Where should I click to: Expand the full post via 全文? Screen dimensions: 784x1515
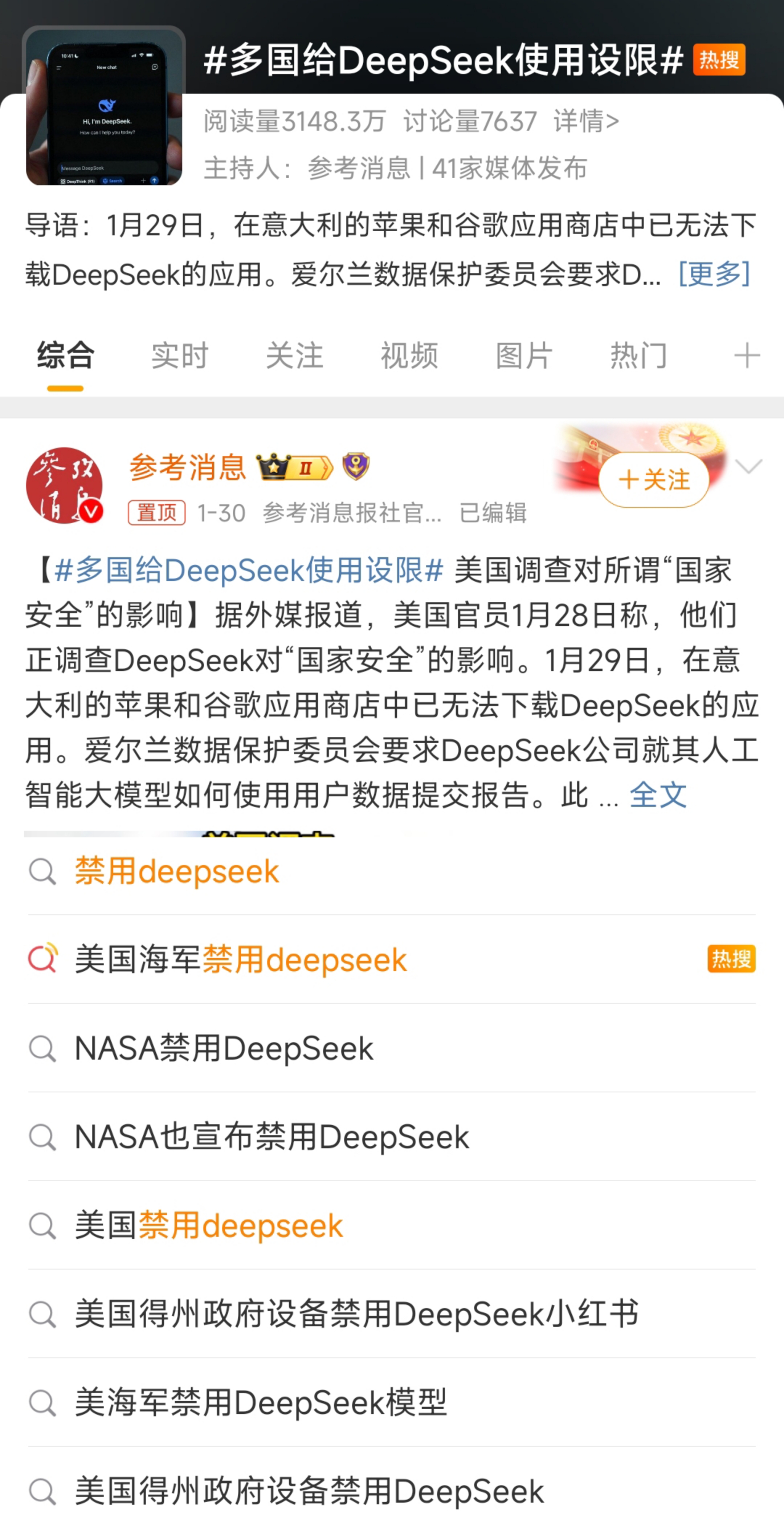(658, 795)
